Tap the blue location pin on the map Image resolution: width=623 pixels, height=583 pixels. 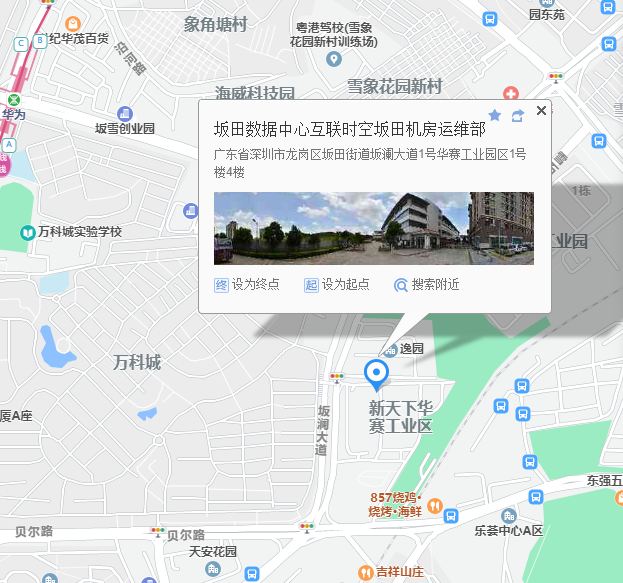pos(376,374)
